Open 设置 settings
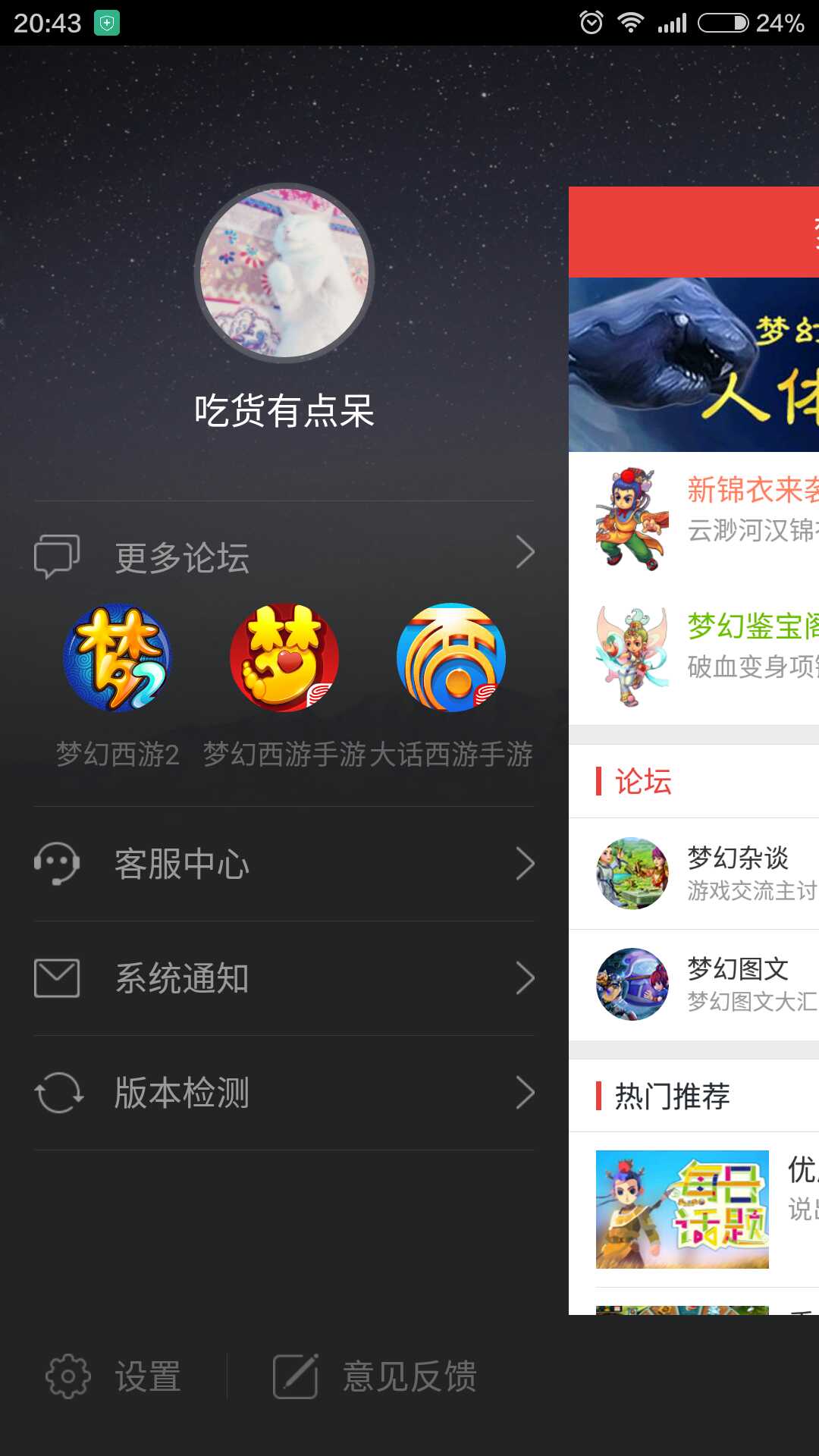This screenshot has height=1456, width=819. tap(115, 1376)
